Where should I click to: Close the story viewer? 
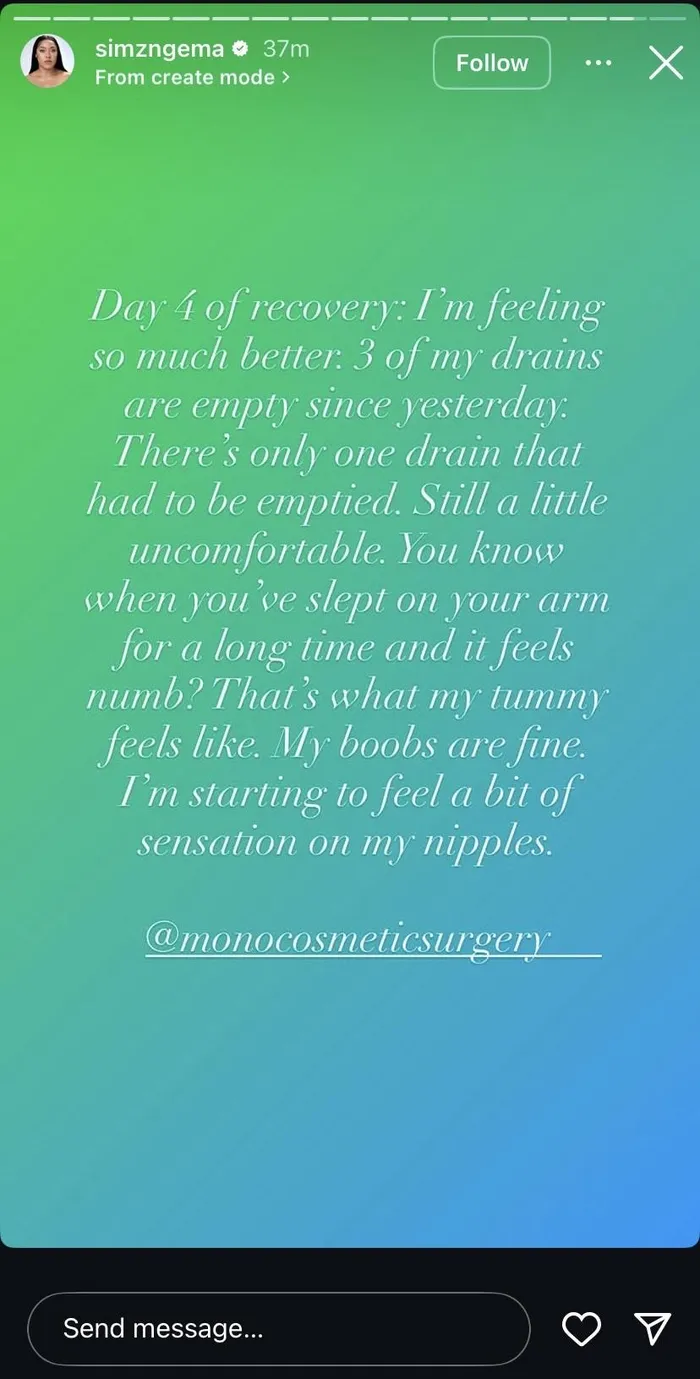point(666,63)
